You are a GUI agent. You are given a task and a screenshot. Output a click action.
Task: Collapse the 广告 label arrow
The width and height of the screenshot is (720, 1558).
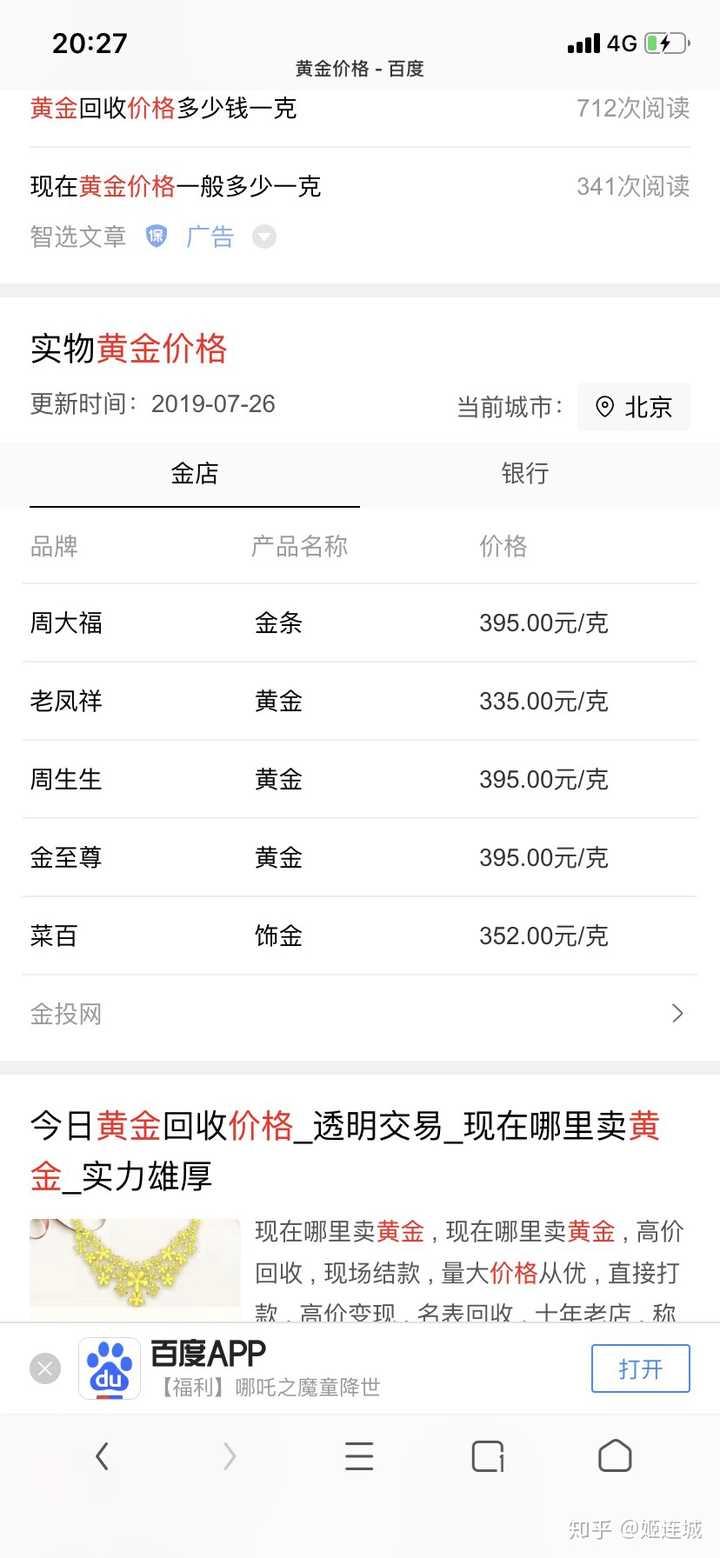[x=263, y=237]
